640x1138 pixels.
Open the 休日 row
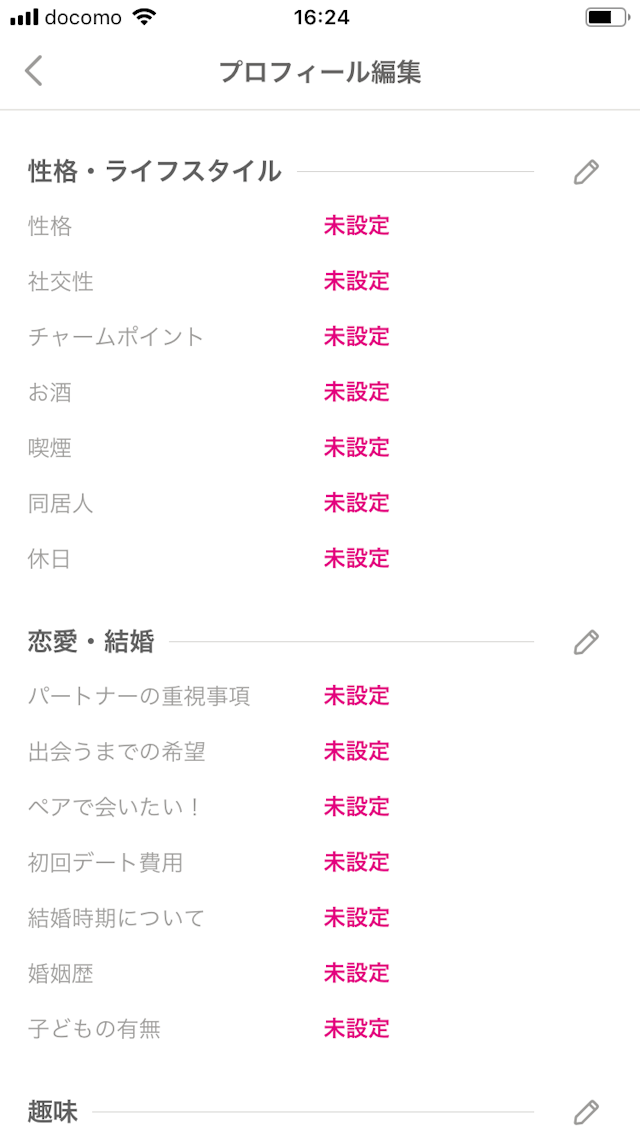(356, 558)
